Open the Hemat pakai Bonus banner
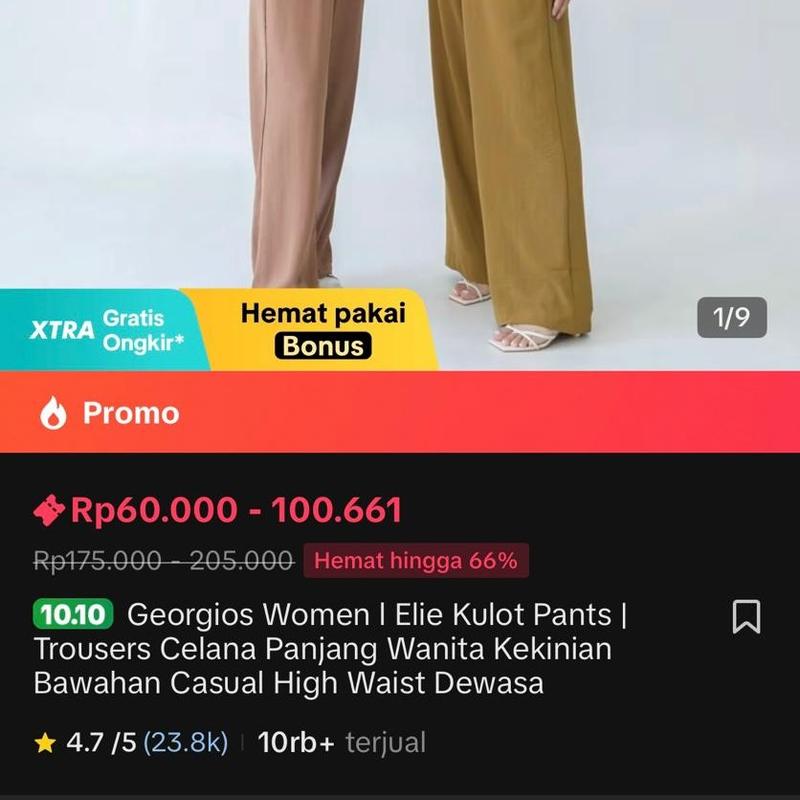800x800 pixels. (322, 330)
